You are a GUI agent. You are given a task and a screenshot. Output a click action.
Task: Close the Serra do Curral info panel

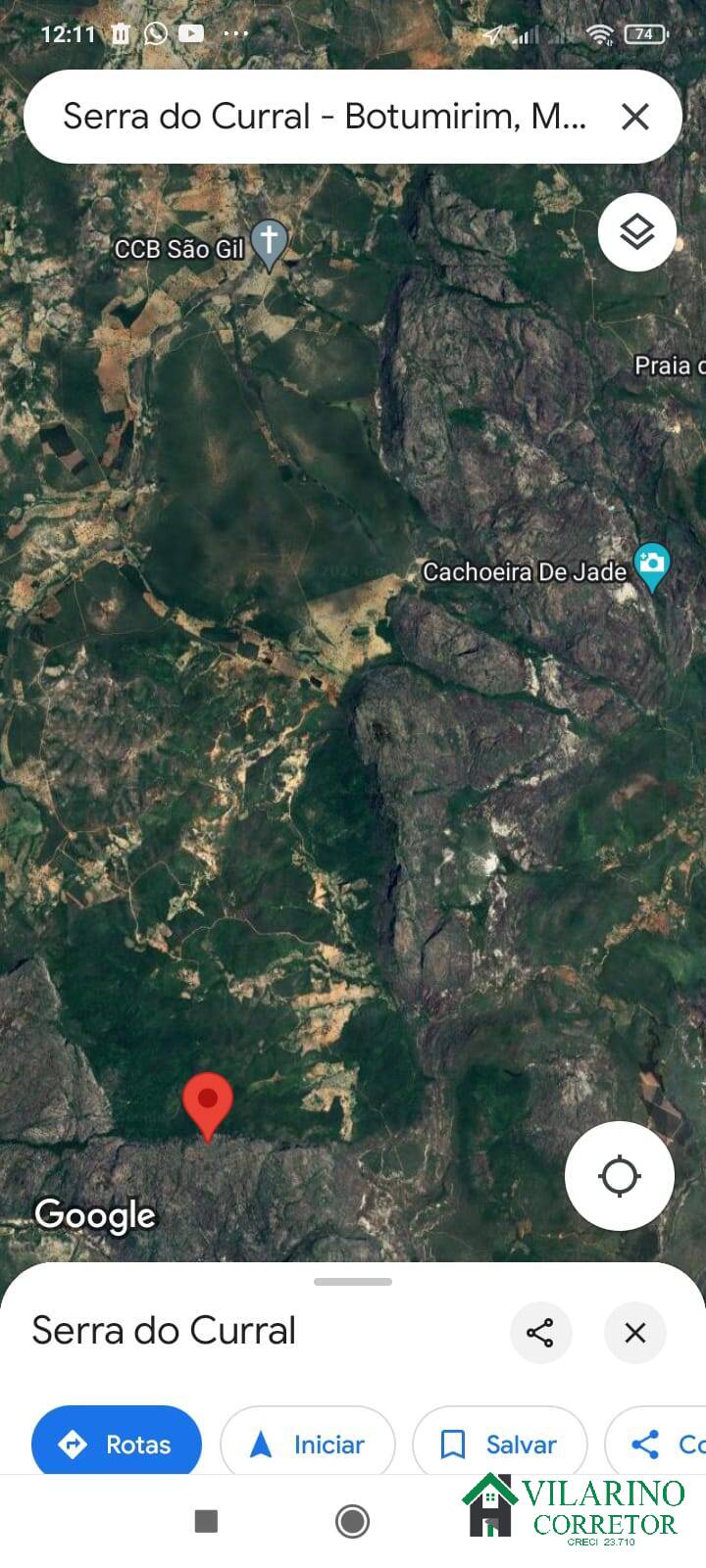tap(635, 1333)
